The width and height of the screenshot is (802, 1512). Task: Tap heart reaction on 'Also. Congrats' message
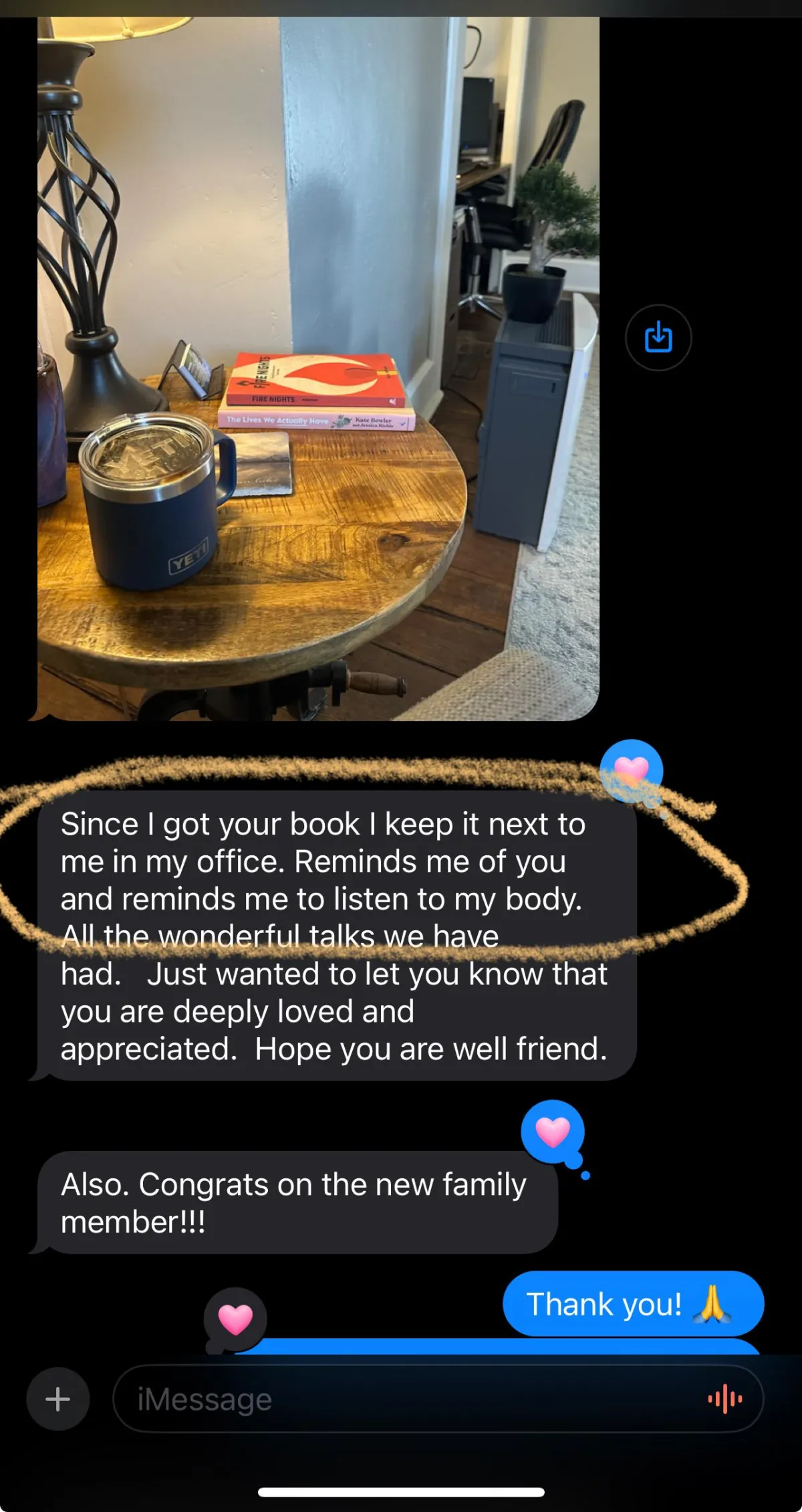pos(553,1132)
